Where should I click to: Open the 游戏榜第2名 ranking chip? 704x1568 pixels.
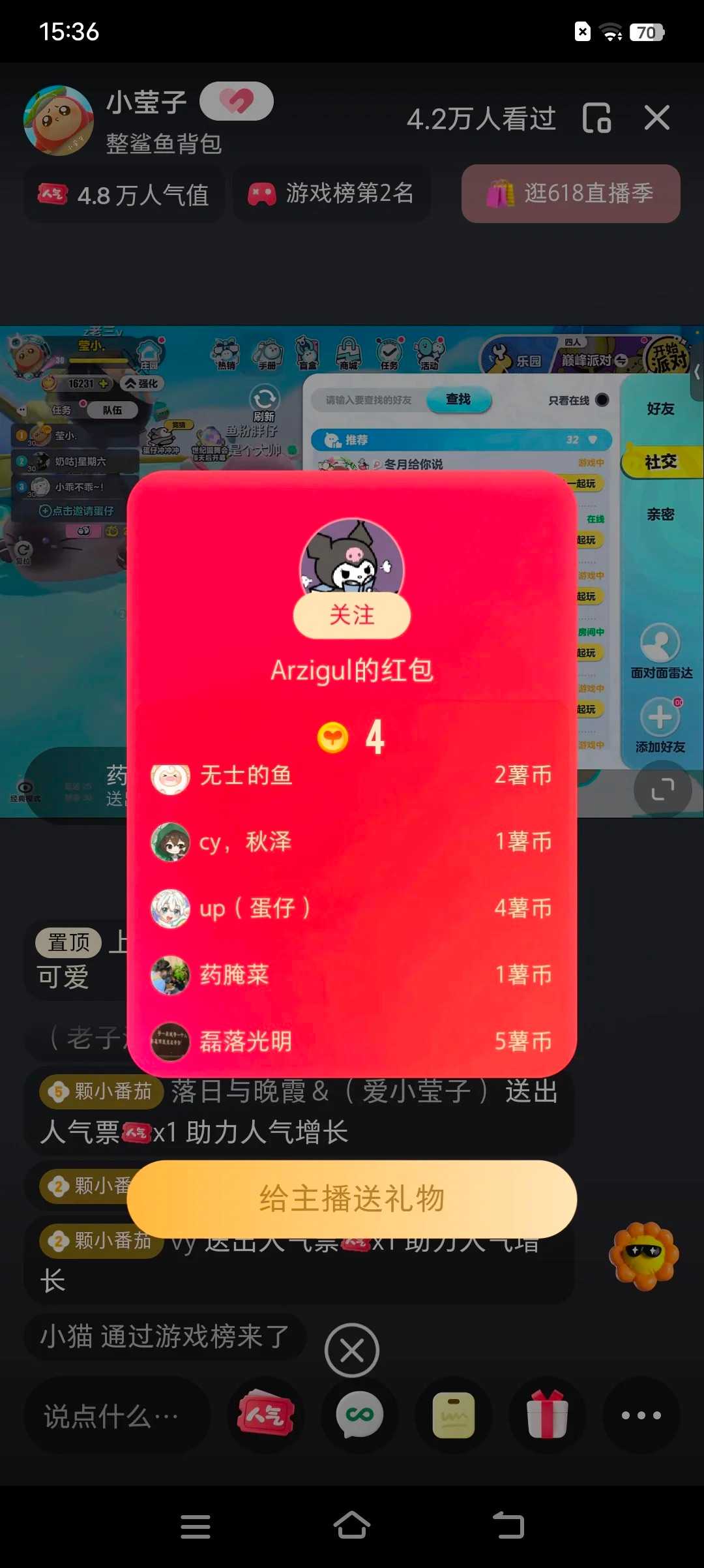pos(331,194)
